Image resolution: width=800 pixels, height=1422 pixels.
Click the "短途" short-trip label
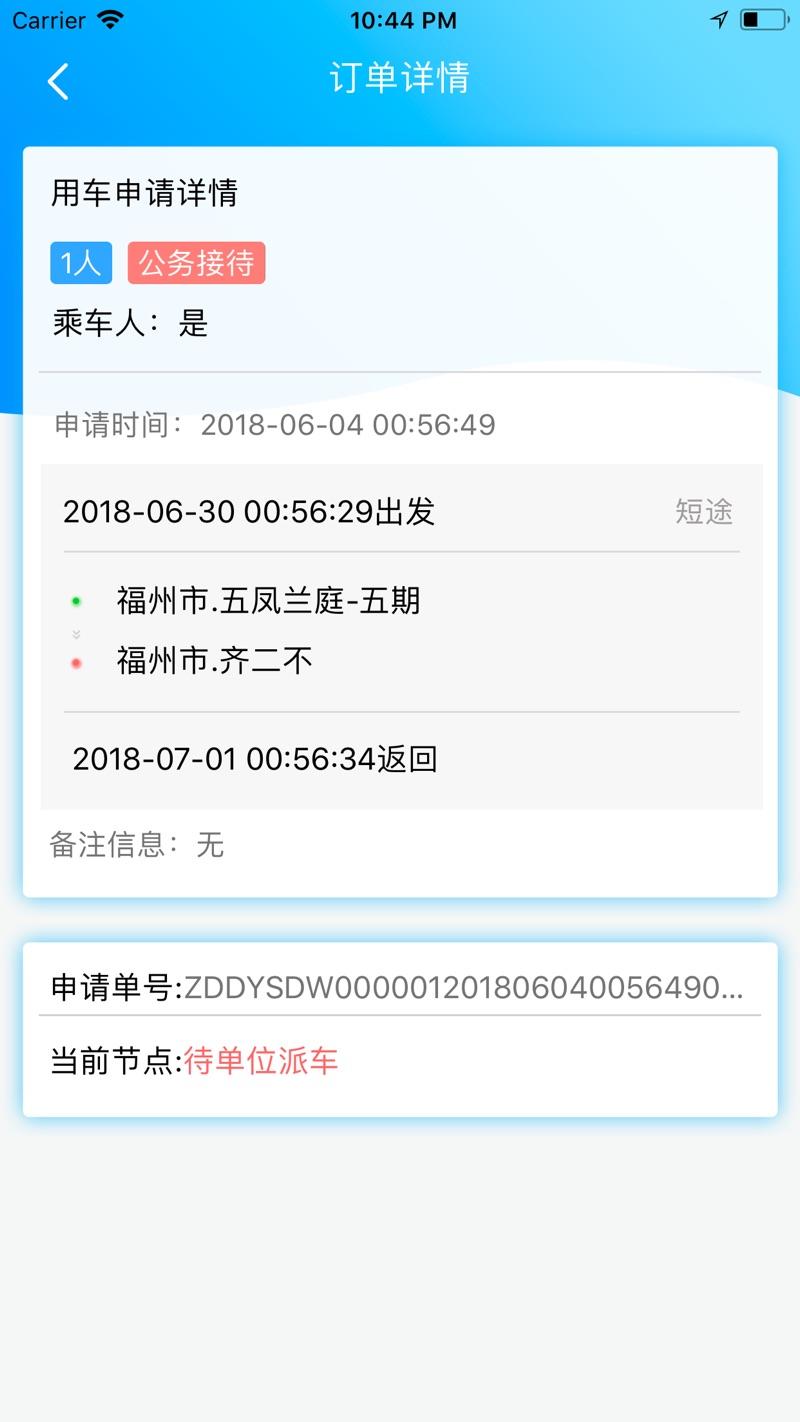pos(704,511)
